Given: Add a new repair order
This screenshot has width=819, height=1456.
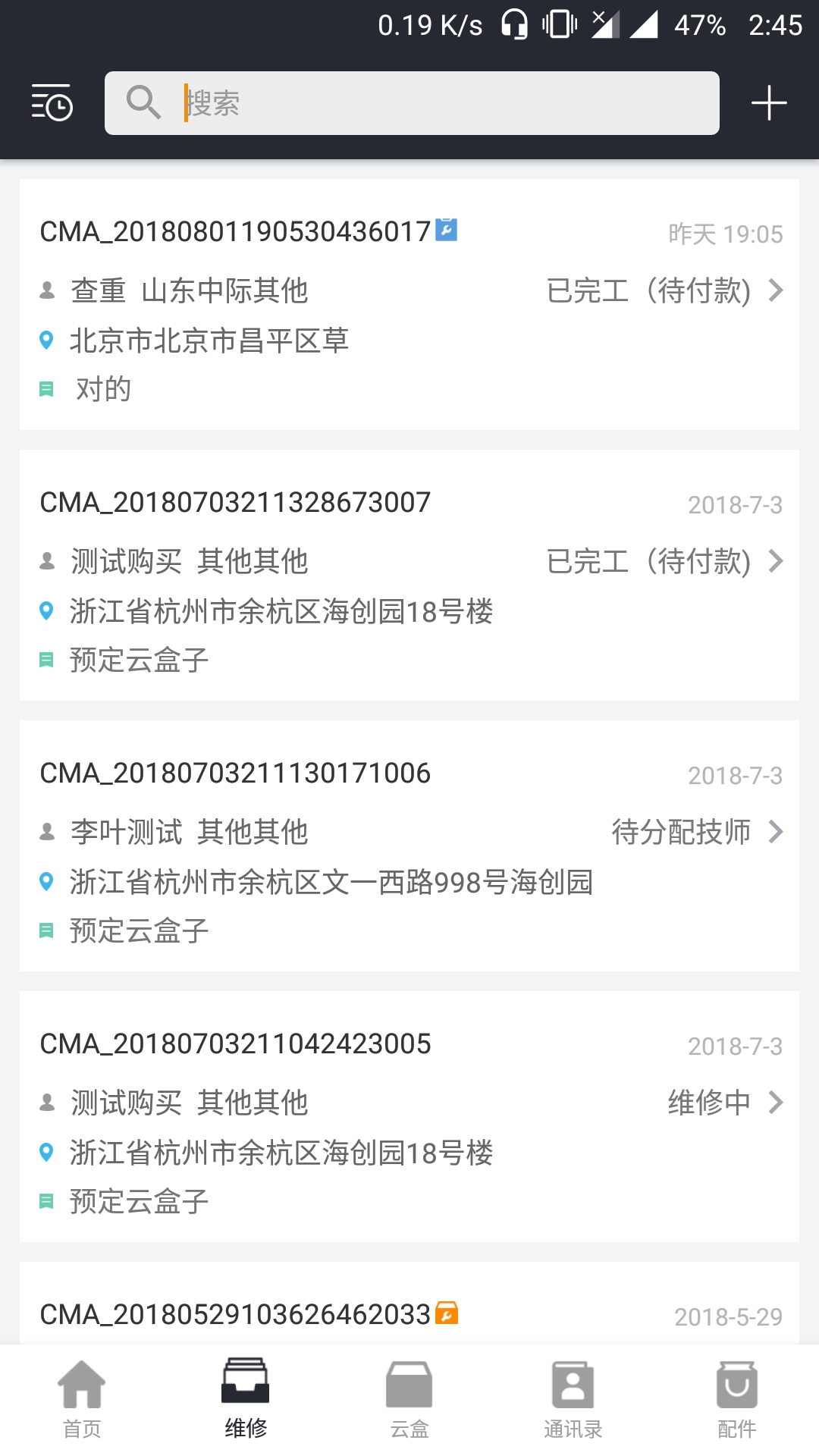Looking at the screenshot, I should pos(769,102).
